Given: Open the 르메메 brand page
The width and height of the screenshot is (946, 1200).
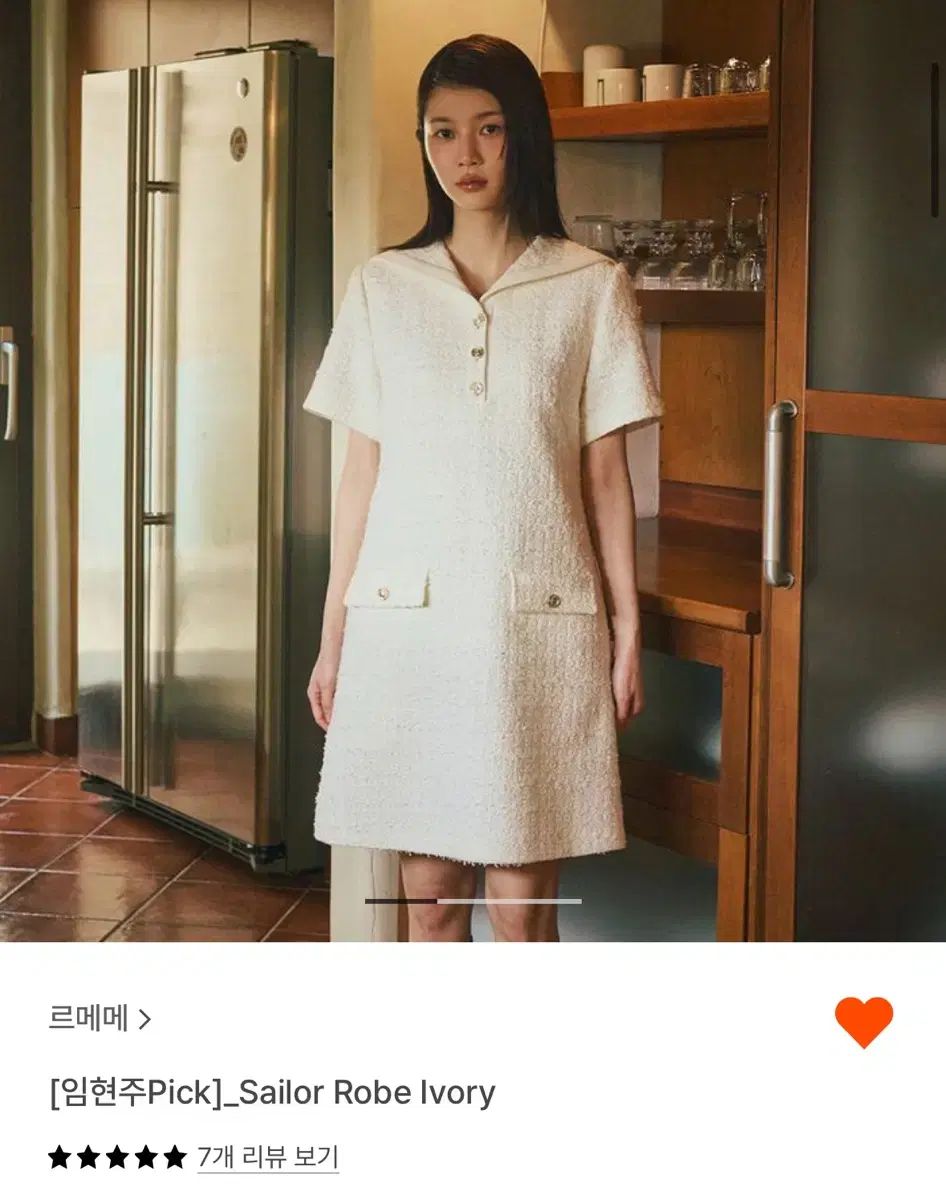Looking at the screenshot, I should pos(100,1019).
